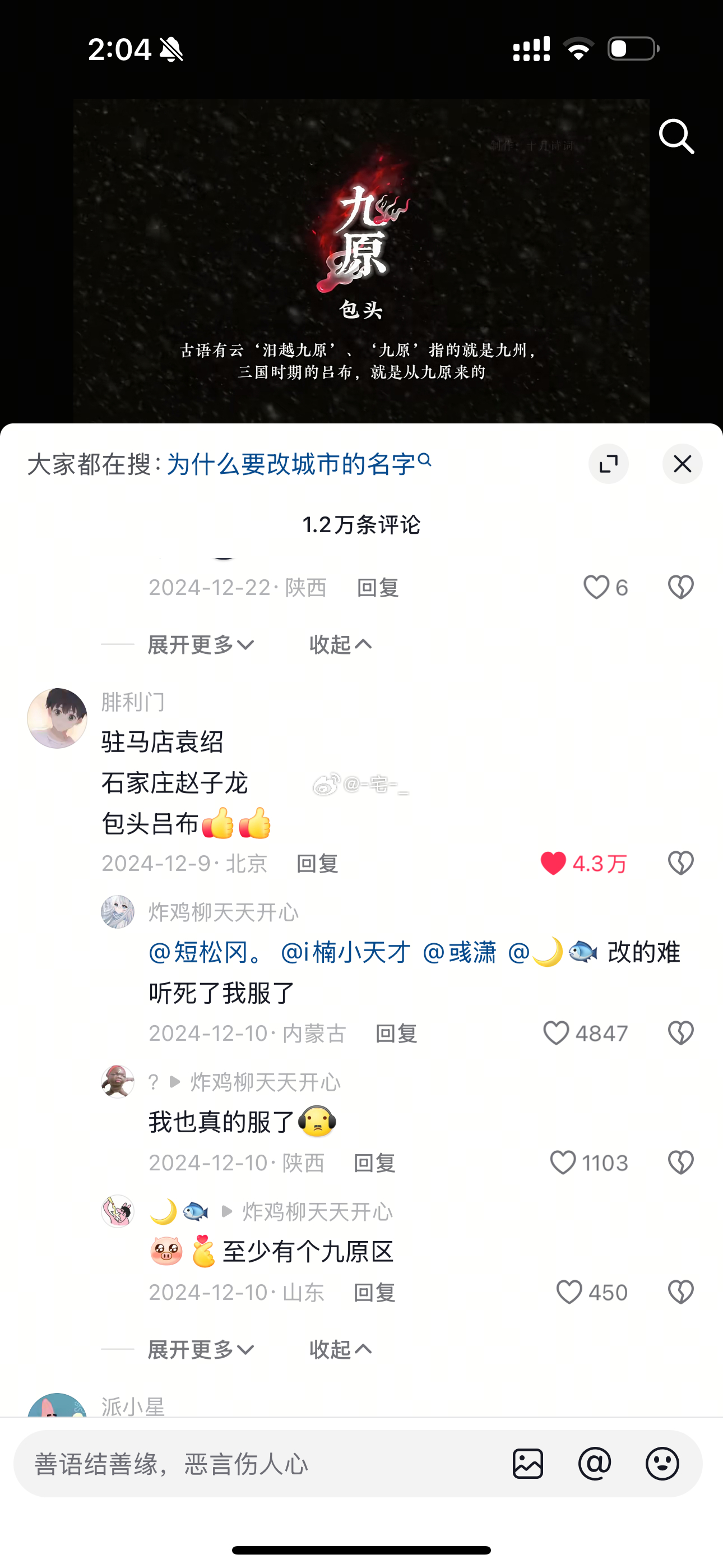Image resolution: width=723 pixels, height=1568 pixels.
Task: Attach an image to the comment
Action: point(527,1464)
